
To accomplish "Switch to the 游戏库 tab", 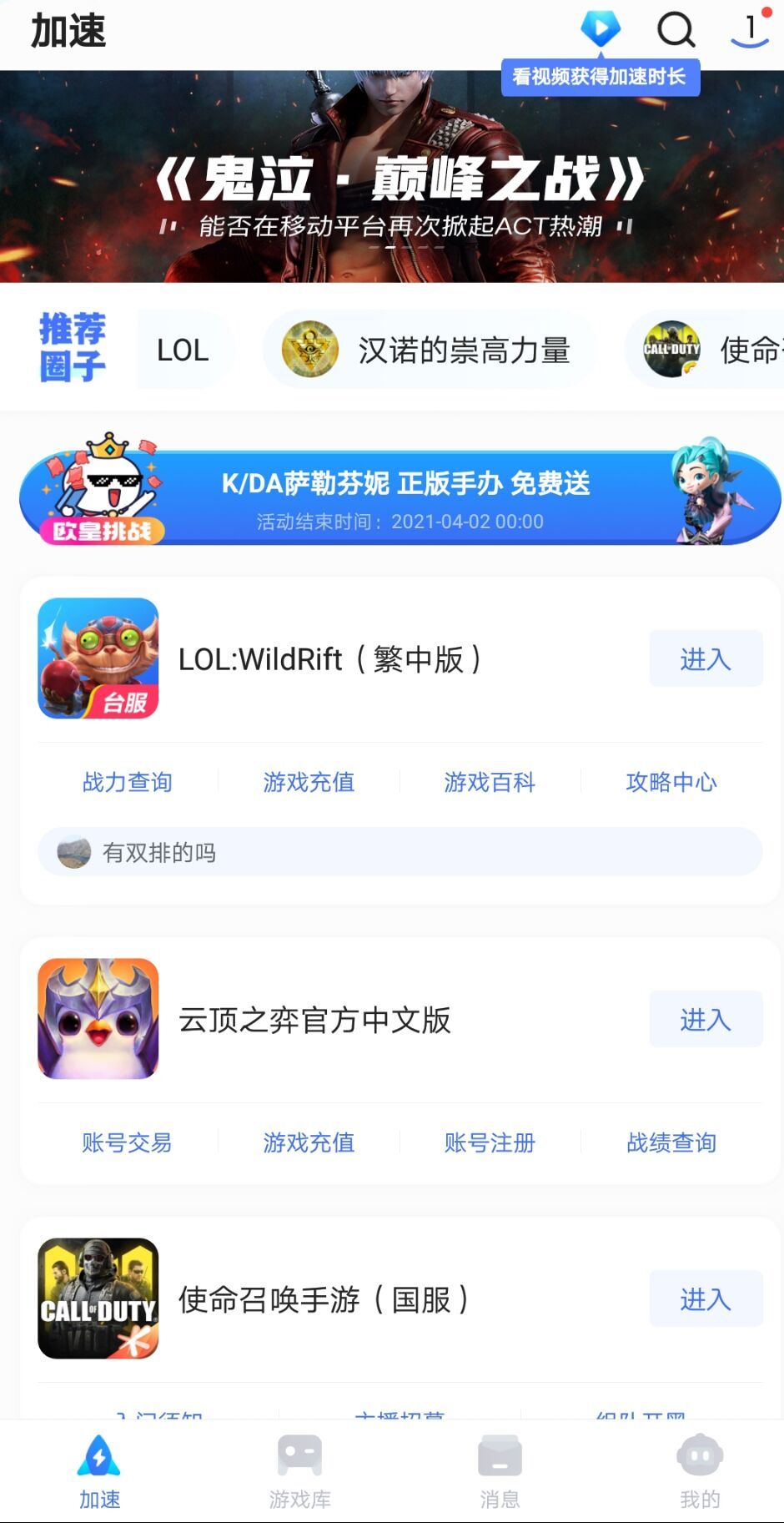I will [299, 1472].
